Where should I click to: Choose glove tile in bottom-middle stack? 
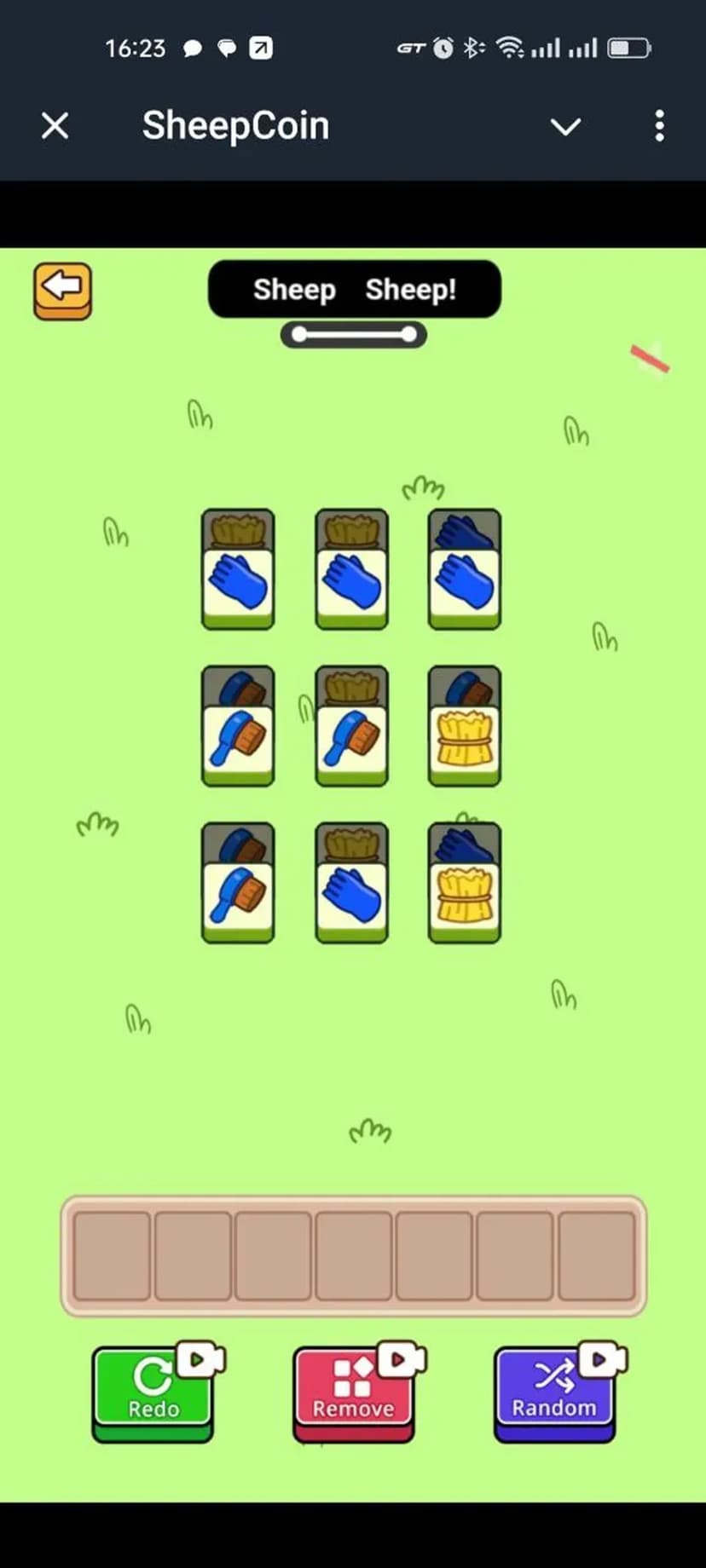tap(351, 896)
